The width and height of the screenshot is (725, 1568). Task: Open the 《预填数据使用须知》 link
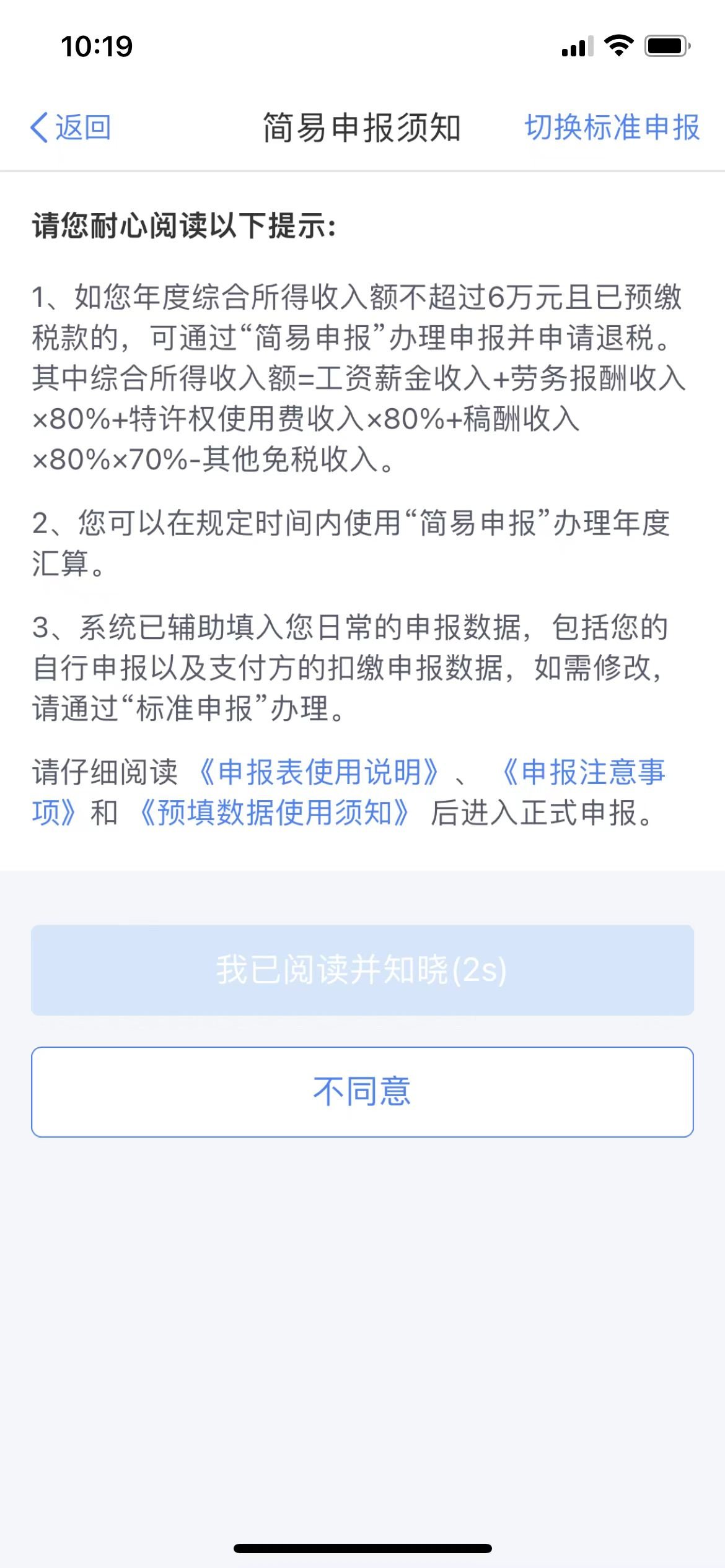274,813
